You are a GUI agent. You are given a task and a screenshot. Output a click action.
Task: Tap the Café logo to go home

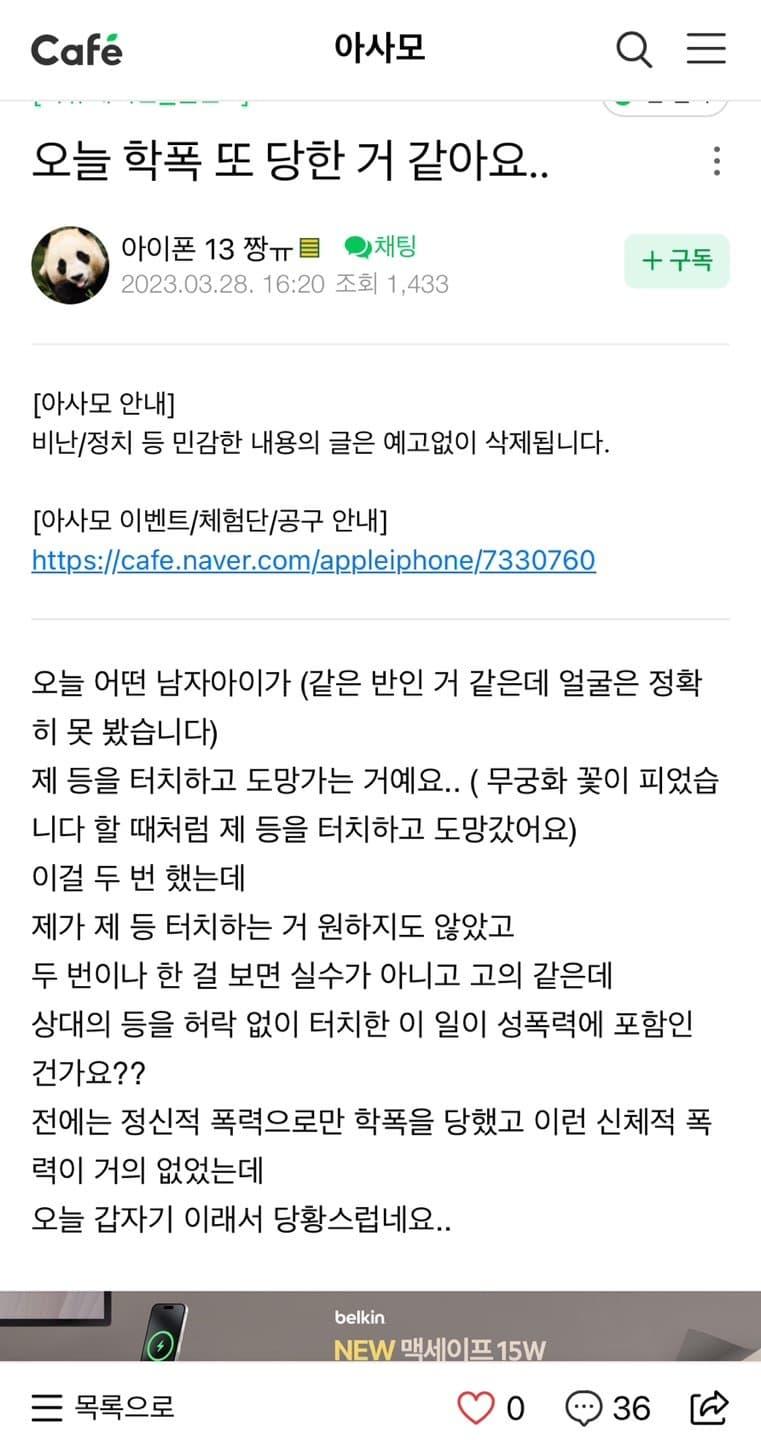77,49
